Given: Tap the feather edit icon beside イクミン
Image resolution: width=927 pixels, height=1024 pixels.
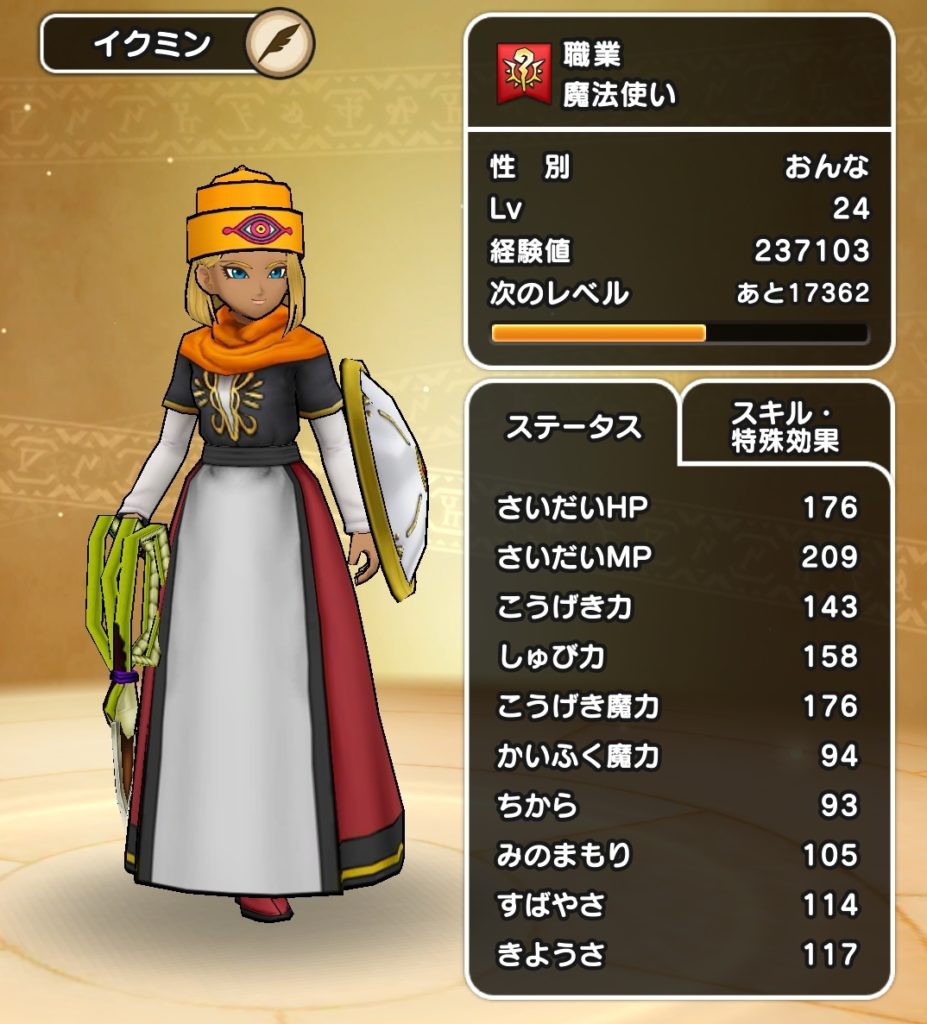Looking at the screenshot, I should pyautogui.click(x=281, y=43).
